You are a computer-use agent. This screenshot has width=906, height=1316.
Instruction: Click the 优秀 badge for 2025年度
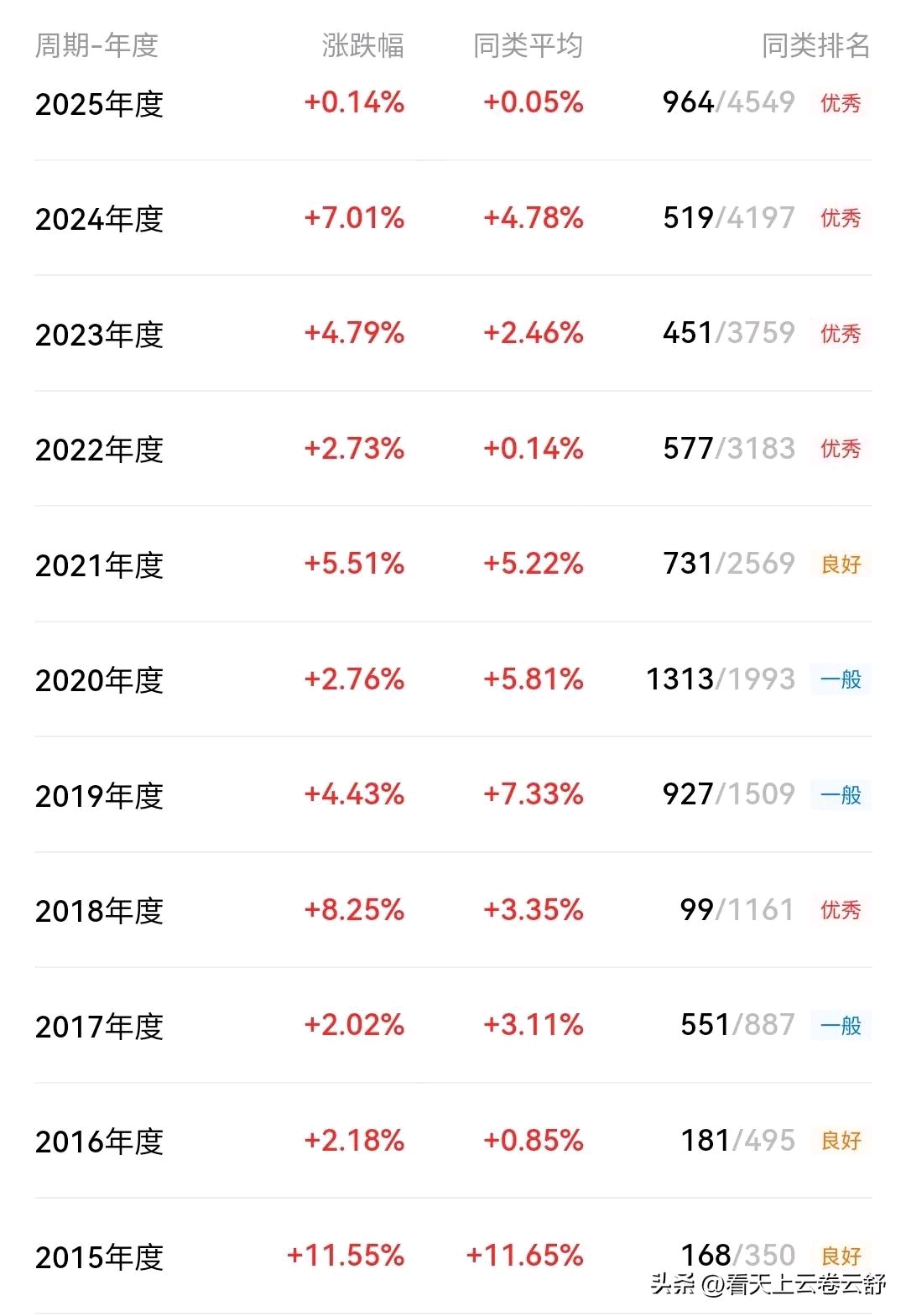[842, 103]
